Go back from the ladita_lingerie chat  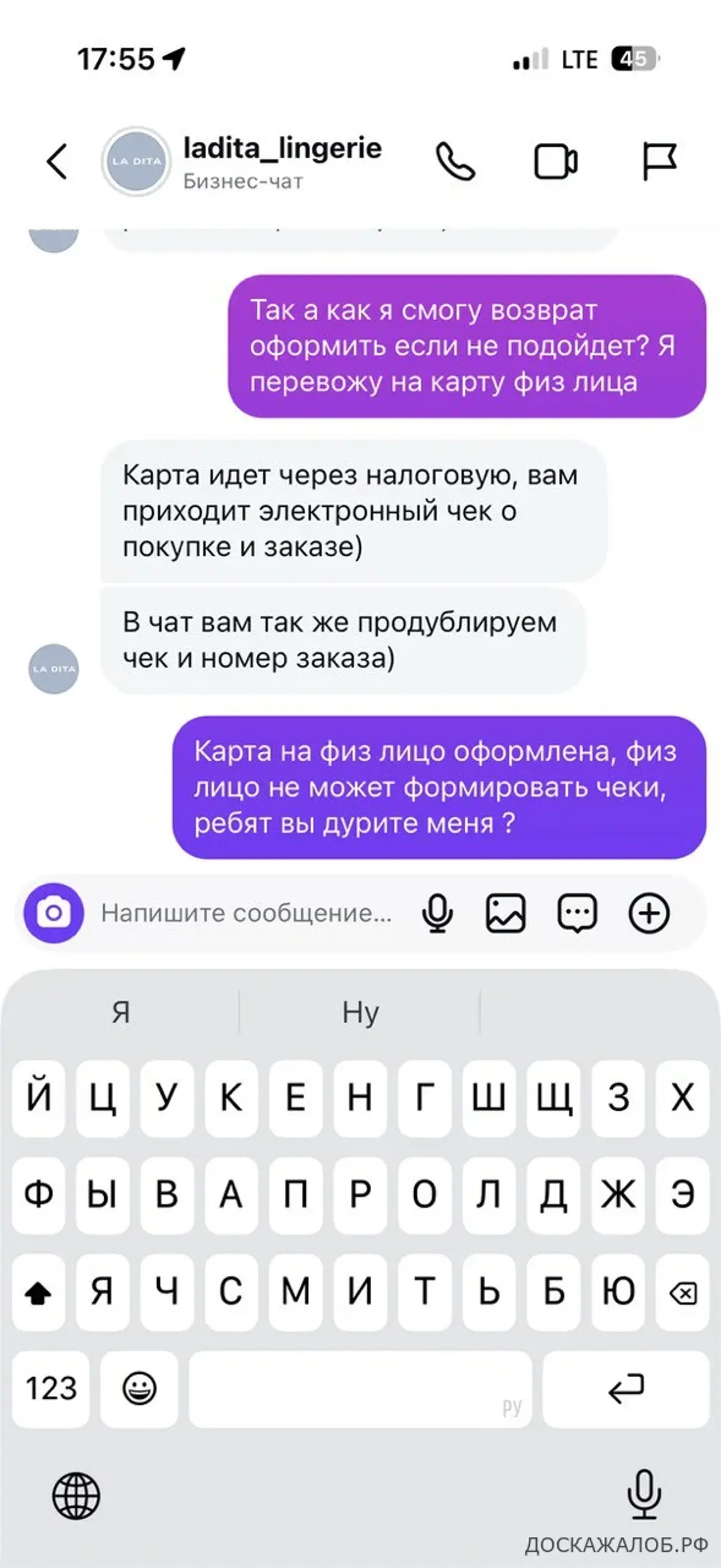(x=57, y=162)
